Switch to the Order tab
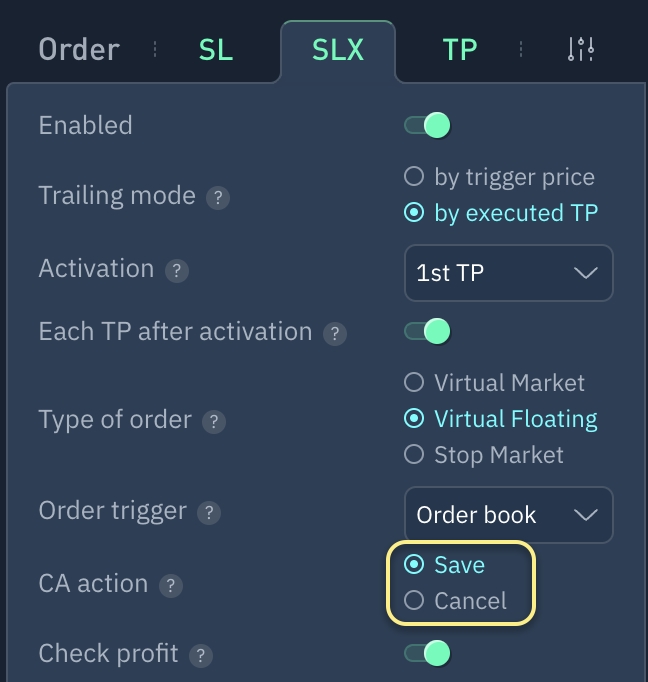The width and height of the screenshot is (648, 682). tap(79, 50)
